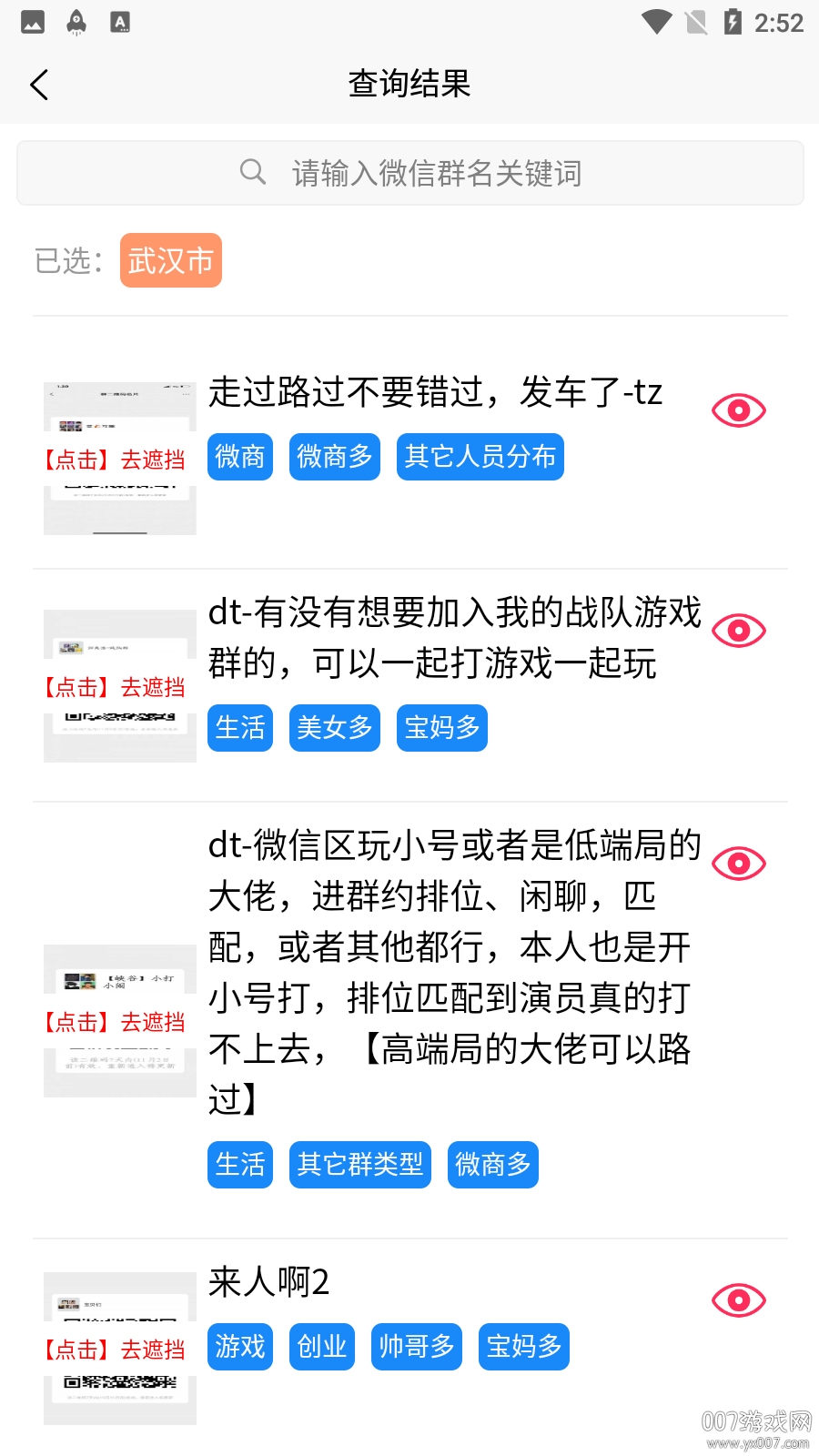Tap the eye icon for dt-微信区玩小号 group
The height and width of the screenshot is (1456, 819).
click(738, 864)
